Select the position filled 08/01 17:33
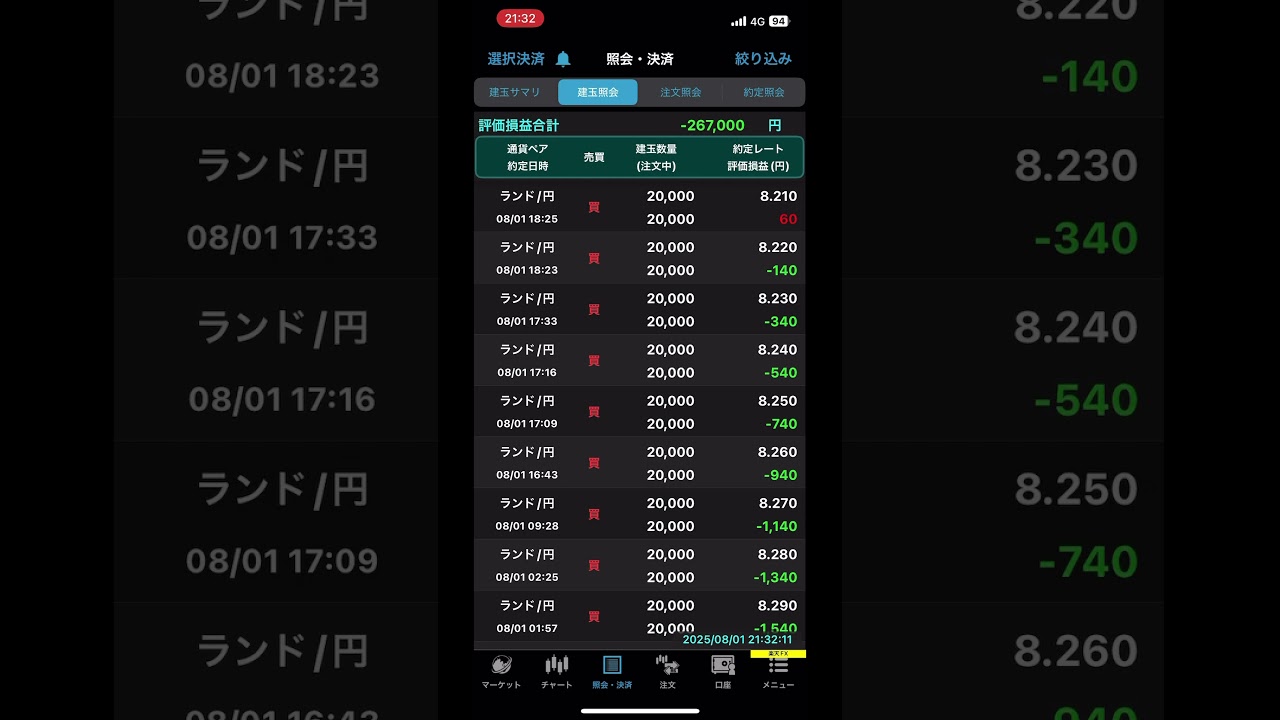1280x720 pixels. click(639, 309)
